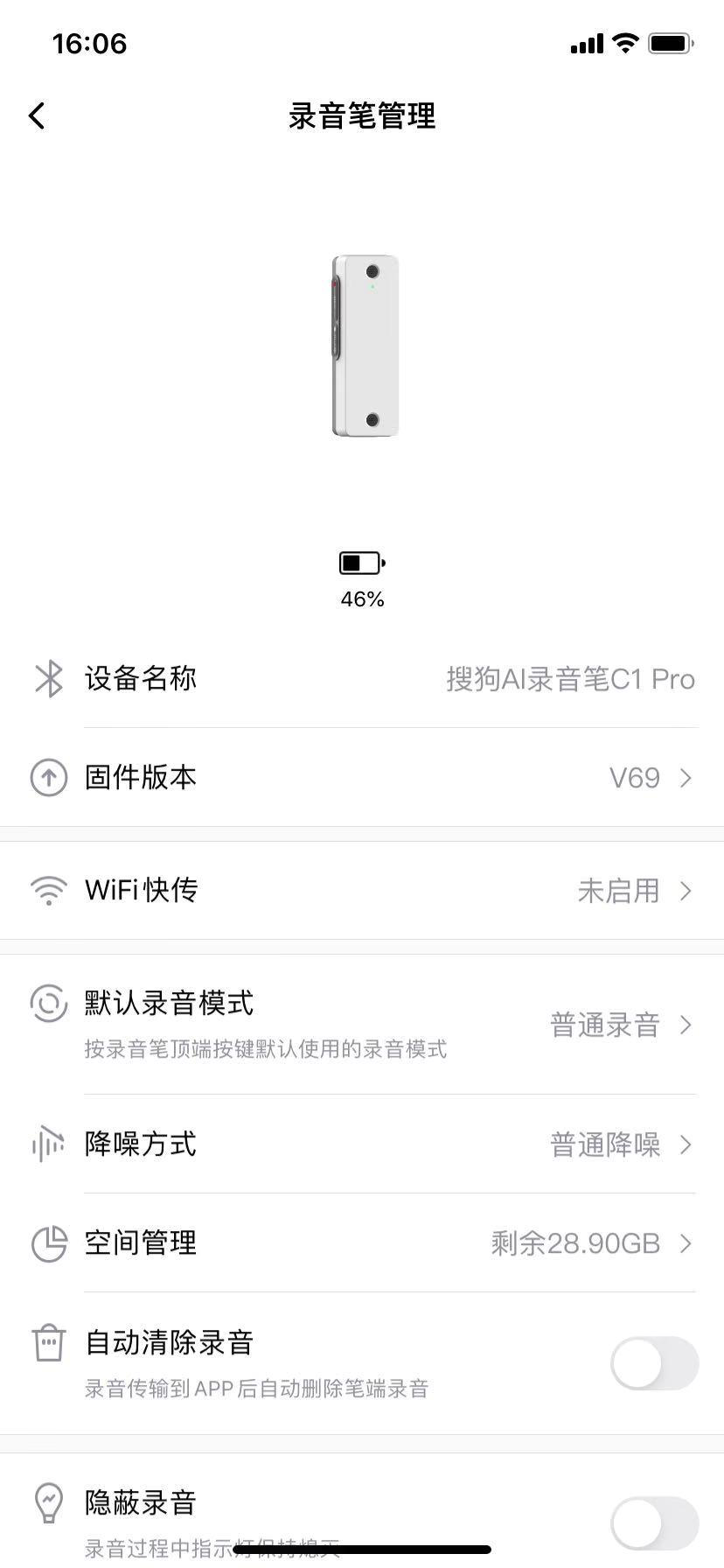Screen dimensions: 724x1568
Task: Open WiFi快传 settings
Action: (x=362, y=891)
